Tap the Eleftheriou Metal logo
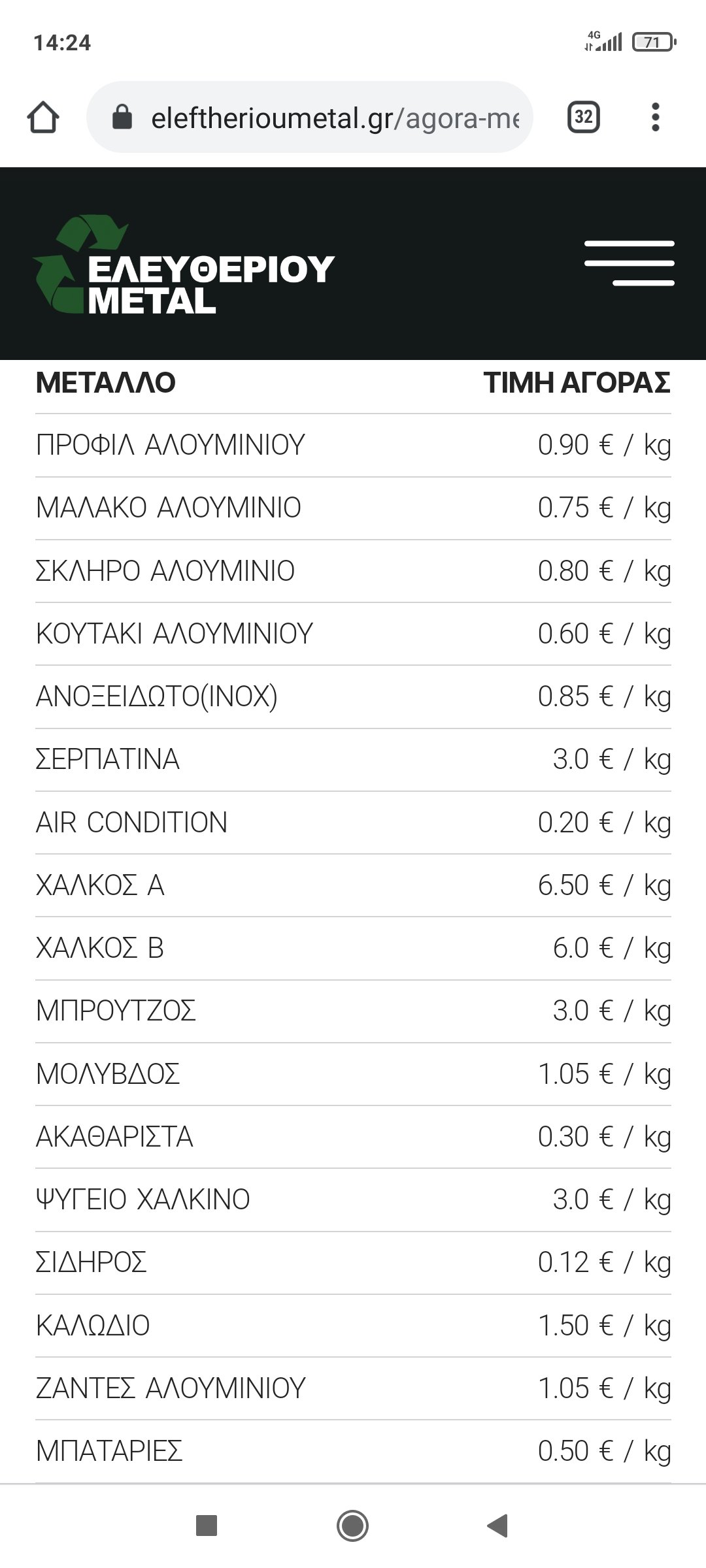 click(x=184, y=266)
